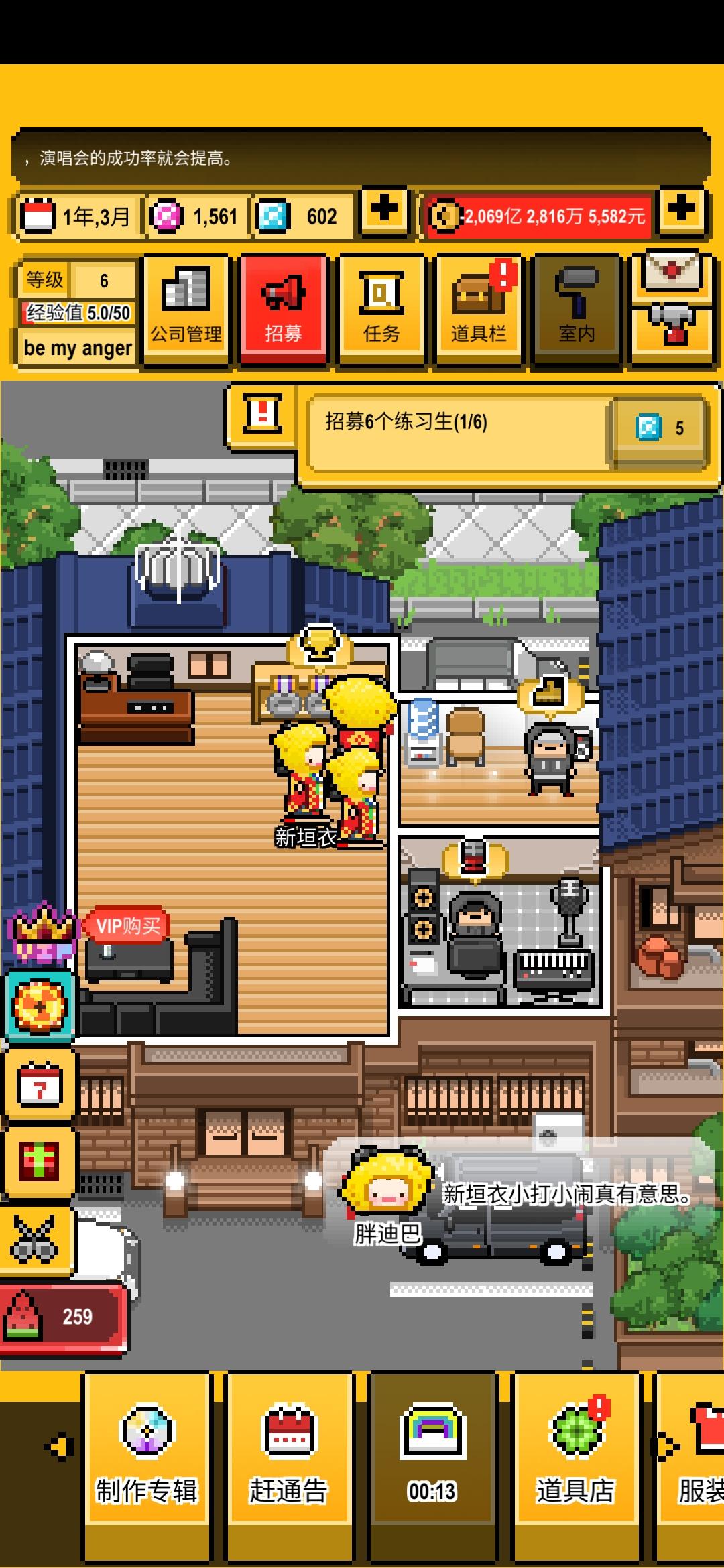Tap the plus to add coins
The width and height of the screenshot is (724, 1568).
click(684, 214)
